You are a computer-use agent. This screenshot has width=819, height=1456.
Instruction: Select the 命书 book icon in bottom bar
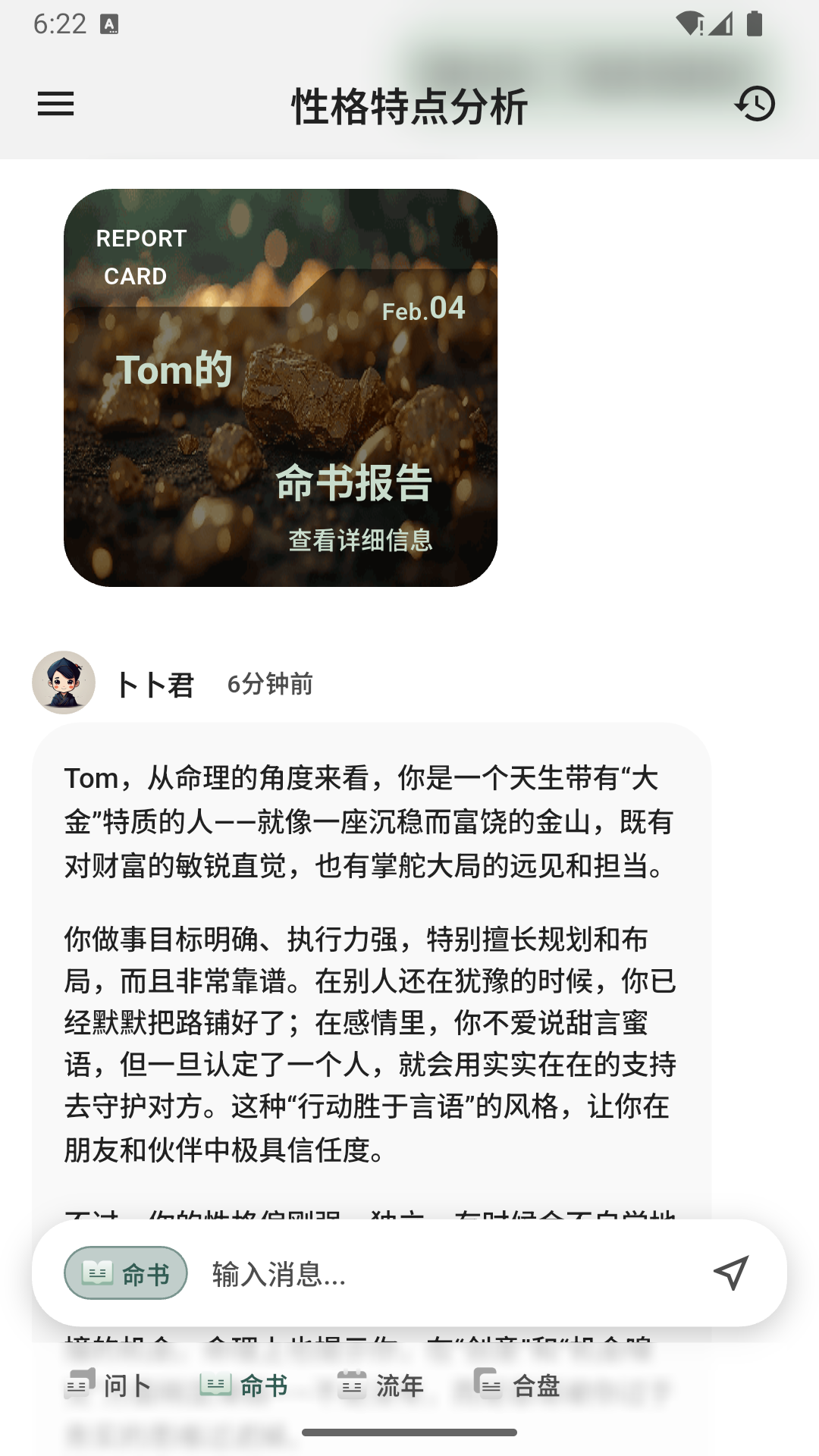pyautogui.click(x=216, y=1384)
